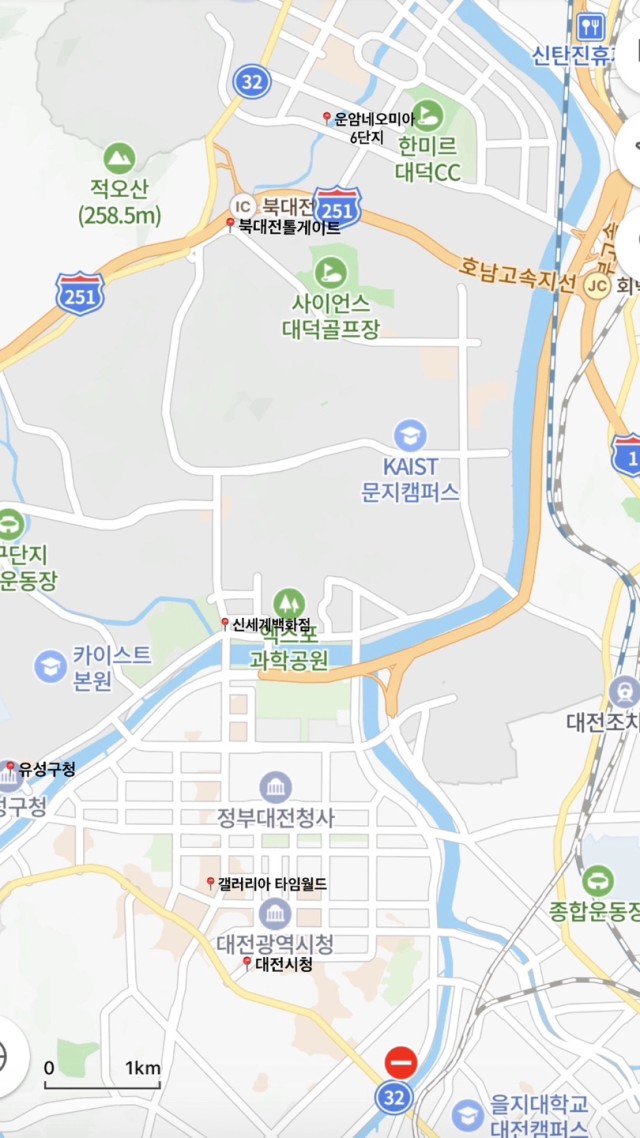640x1138 pixels.
Task: Tap the 카이스트 본원 school marker
Action: click(50, 666)
